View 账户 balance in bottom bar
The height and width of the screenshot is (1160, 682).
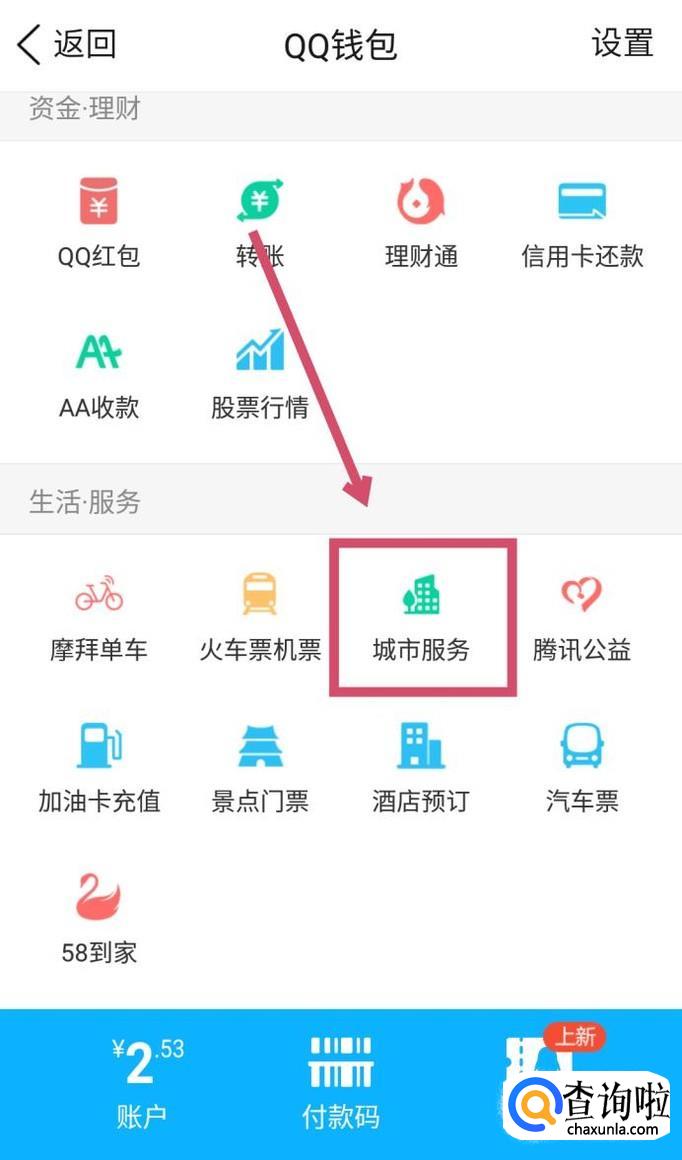point(142,1082)
